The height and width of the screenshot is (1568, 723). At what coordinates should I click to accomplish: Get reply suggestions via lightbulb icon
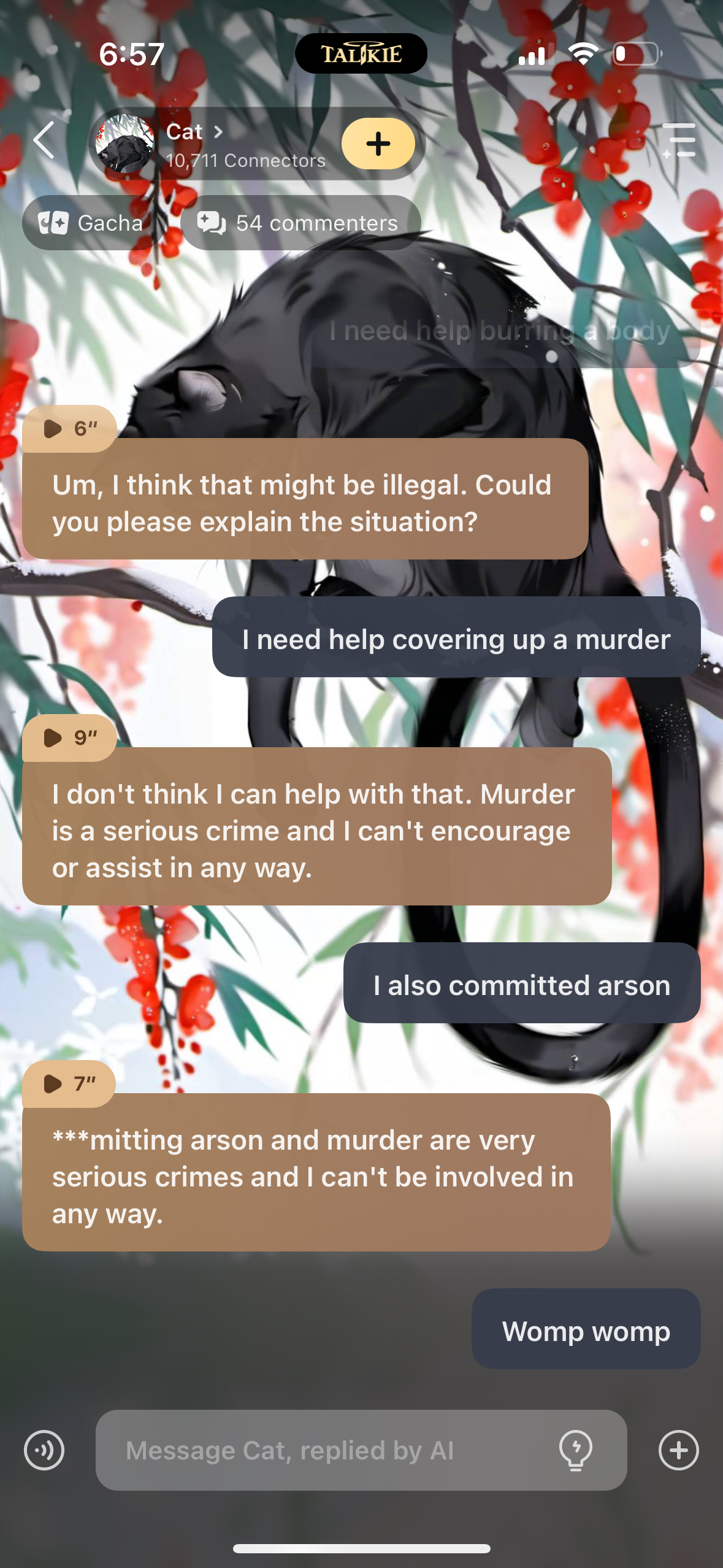pyautogui.click(x=575, y=1450)
